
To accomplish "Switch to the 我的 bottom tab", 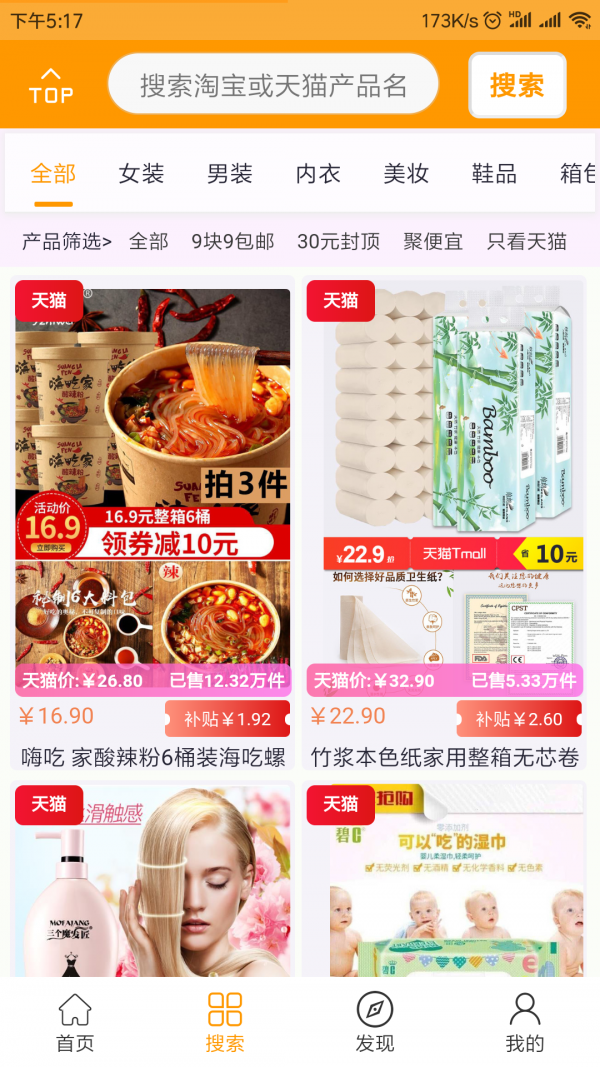I will 524,1022.
